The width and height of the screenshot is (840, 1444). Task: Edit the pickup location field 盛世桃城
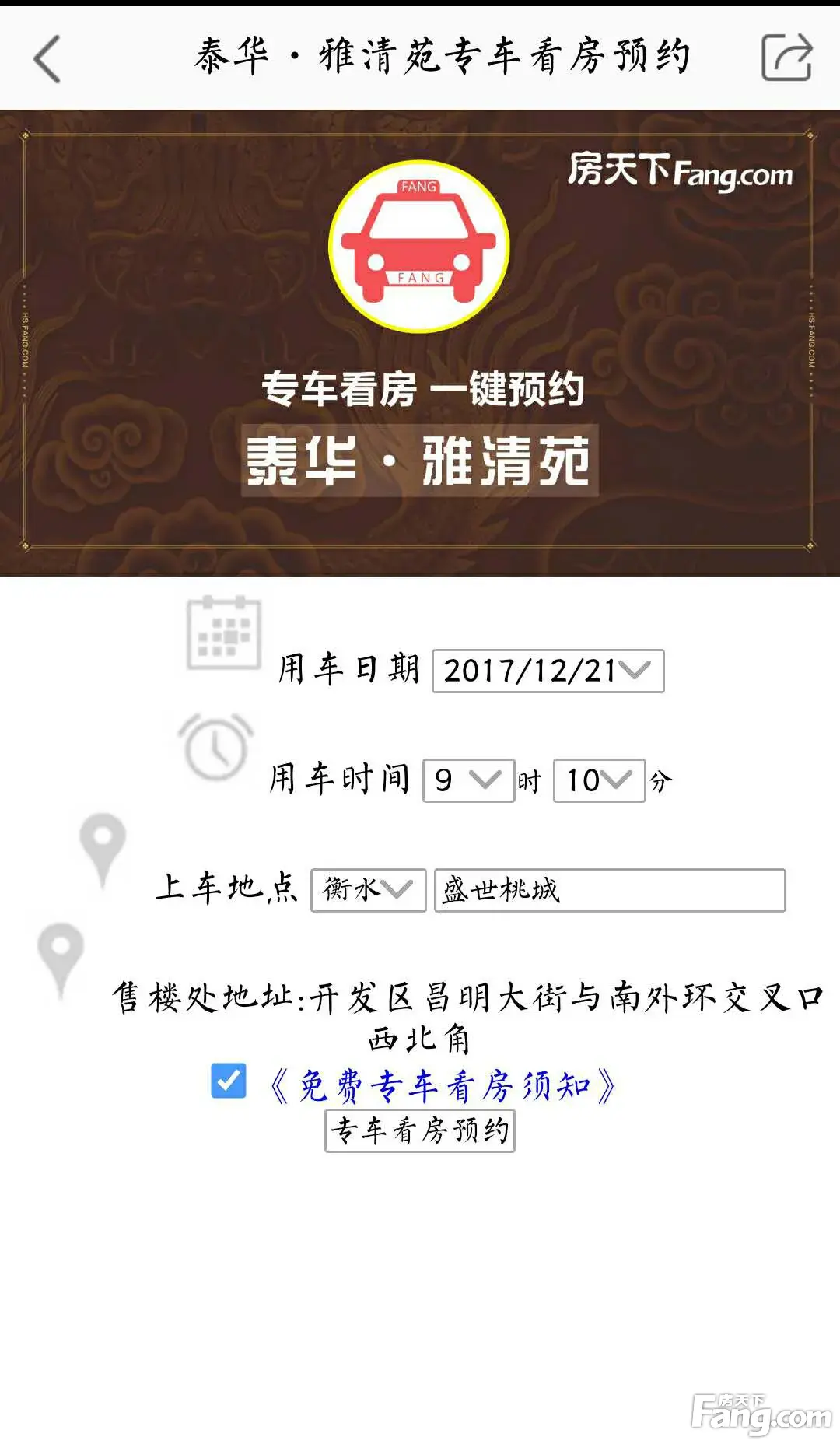tap(609, 890)
